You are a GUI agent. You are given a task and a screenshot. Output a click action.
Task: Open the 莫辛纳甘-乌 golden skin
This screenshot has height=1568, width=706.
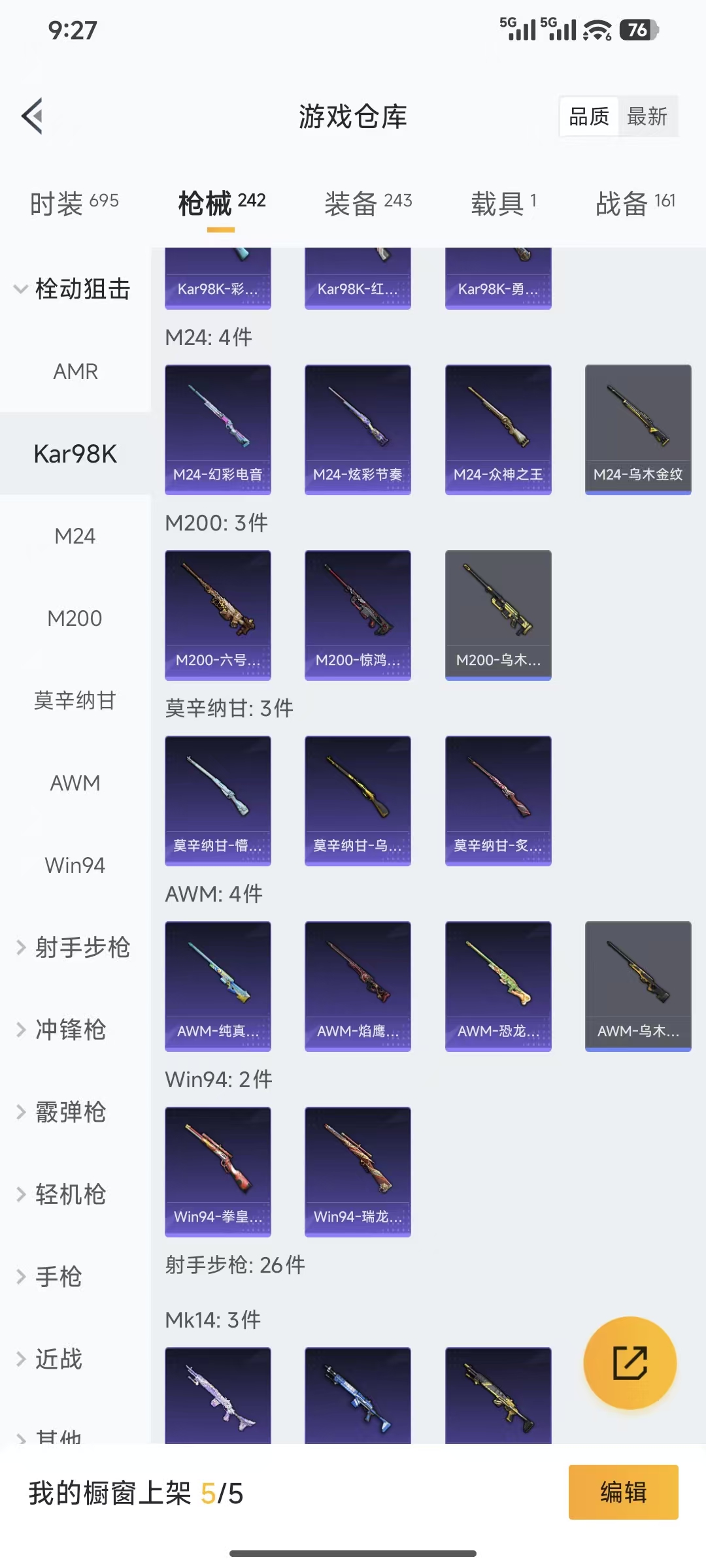(x=358, y=800)
